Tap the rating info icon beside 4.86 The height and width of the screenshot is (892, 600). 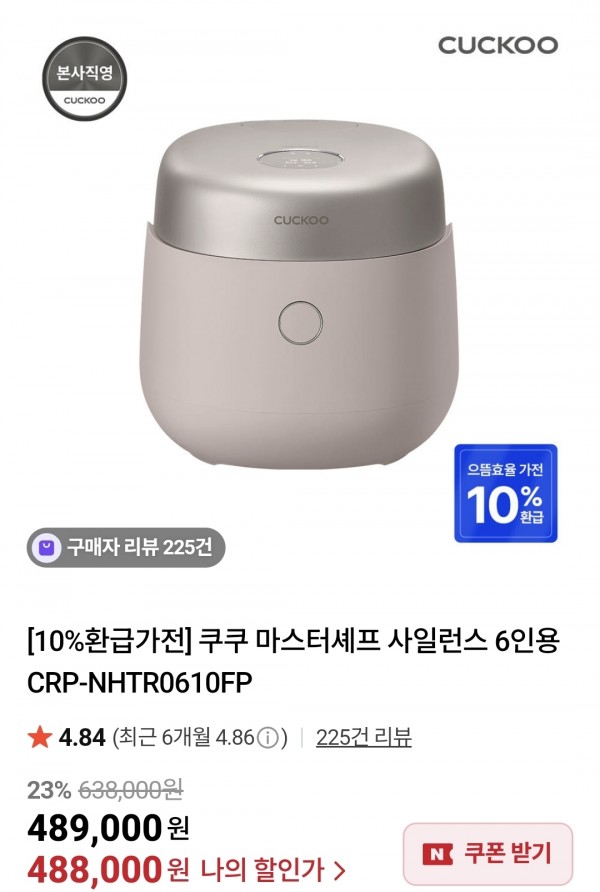click(267, 739)
